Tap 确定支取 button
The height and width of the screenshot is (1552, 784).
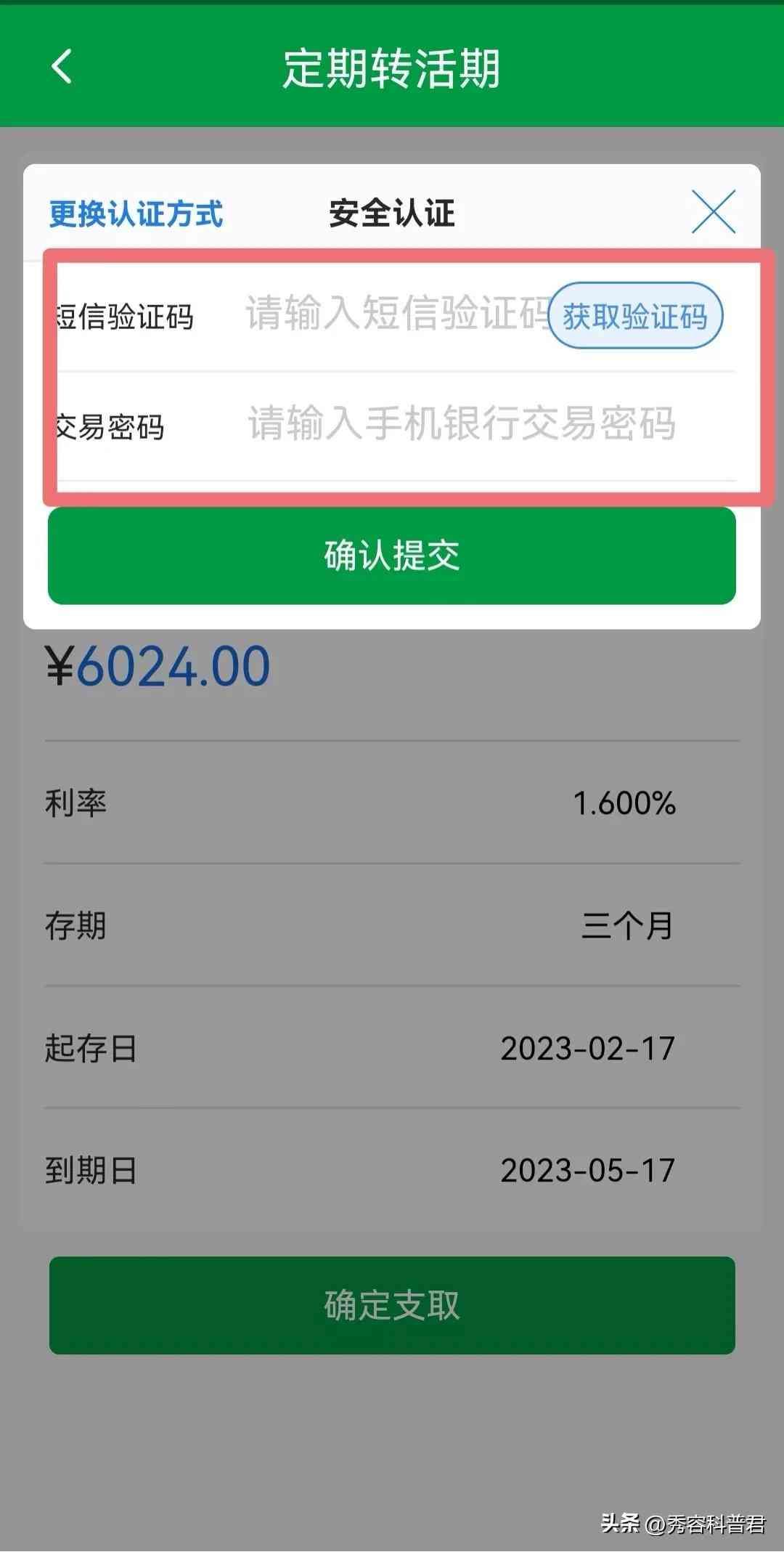[392, 1305]
